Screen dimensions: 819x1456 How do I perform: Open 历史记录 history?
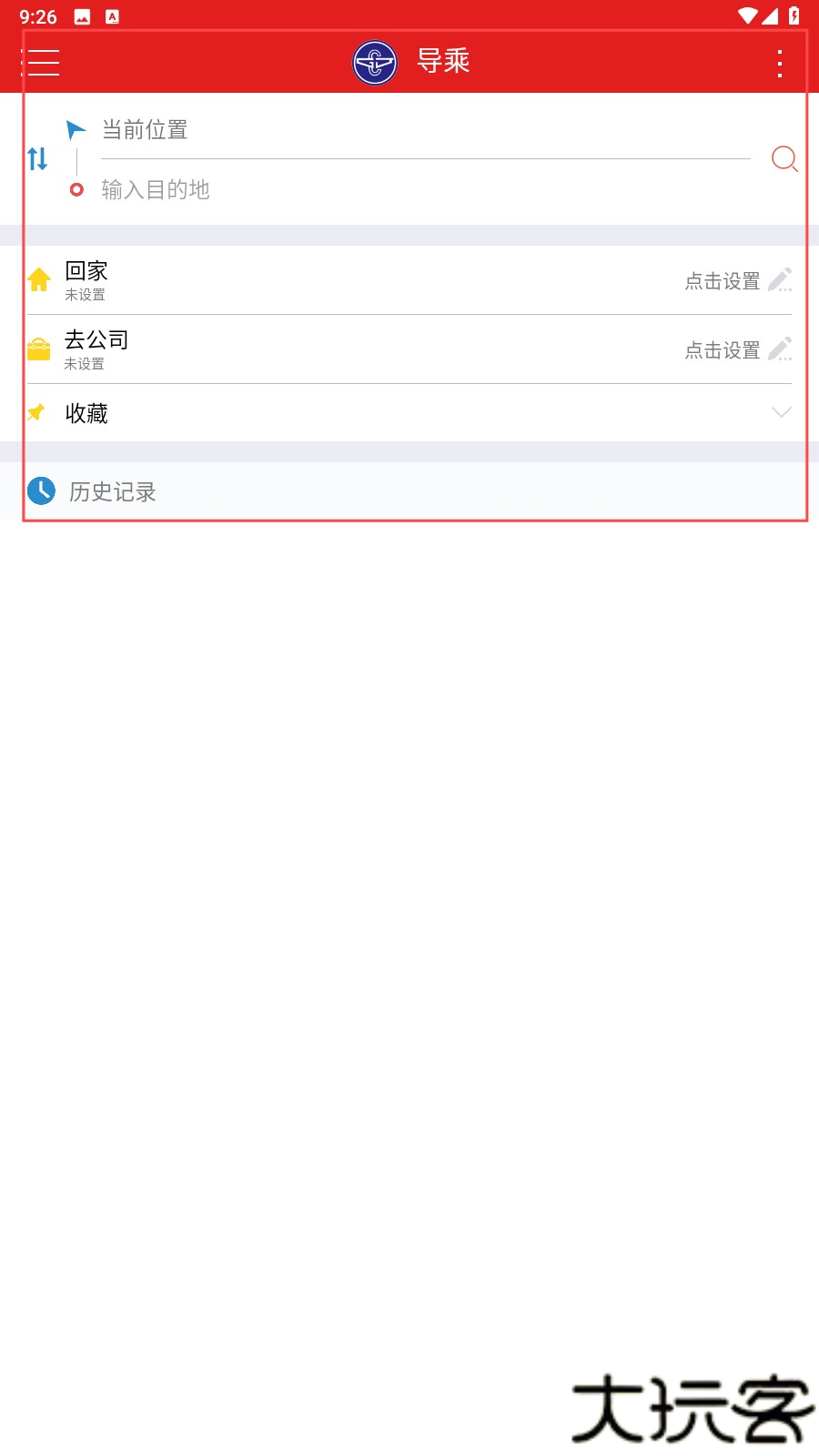click(x=113, y=491)
